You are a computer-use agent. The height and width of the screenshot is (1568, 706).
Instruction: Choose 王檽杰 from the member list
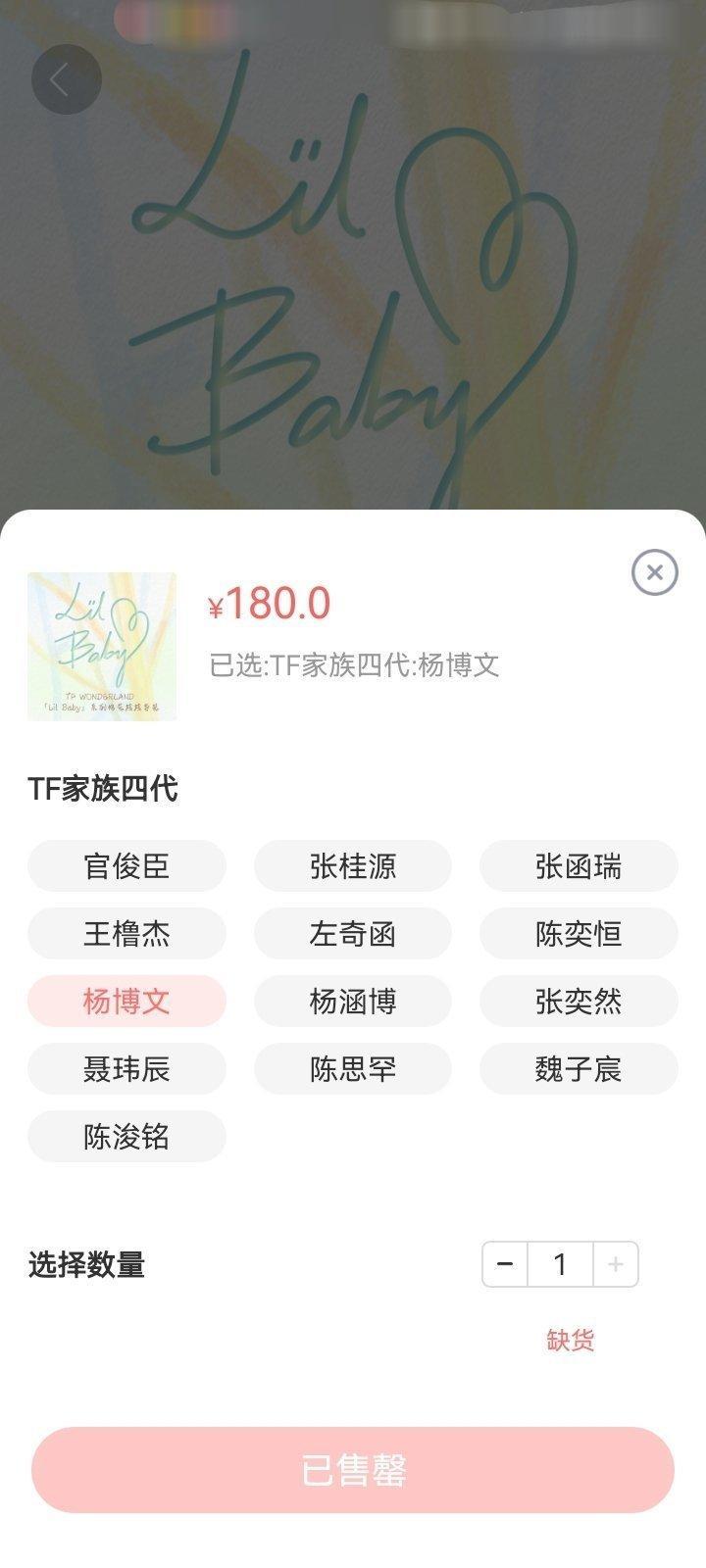pos(126,934)
